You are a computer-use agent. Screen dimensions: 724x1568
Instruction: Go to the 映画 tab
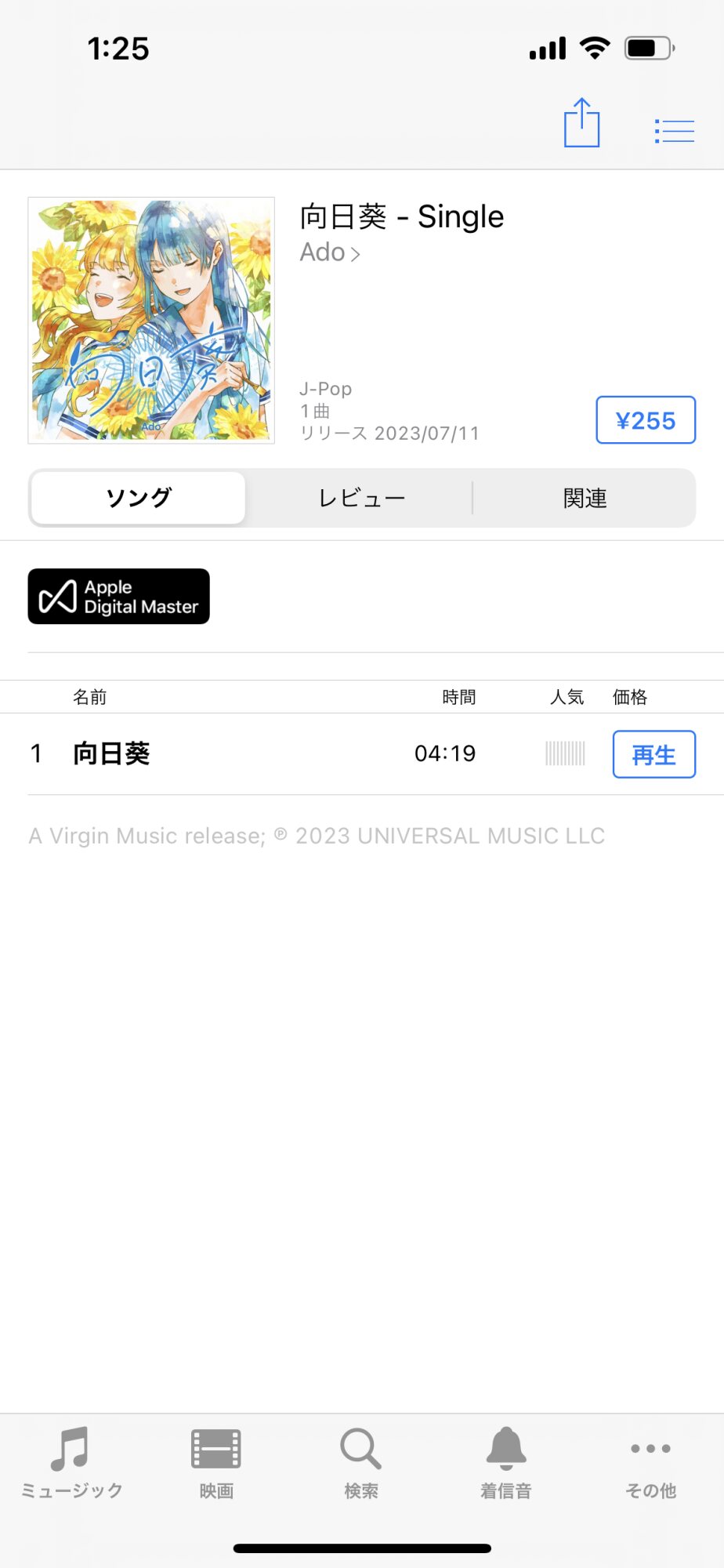coord(216,1463)
